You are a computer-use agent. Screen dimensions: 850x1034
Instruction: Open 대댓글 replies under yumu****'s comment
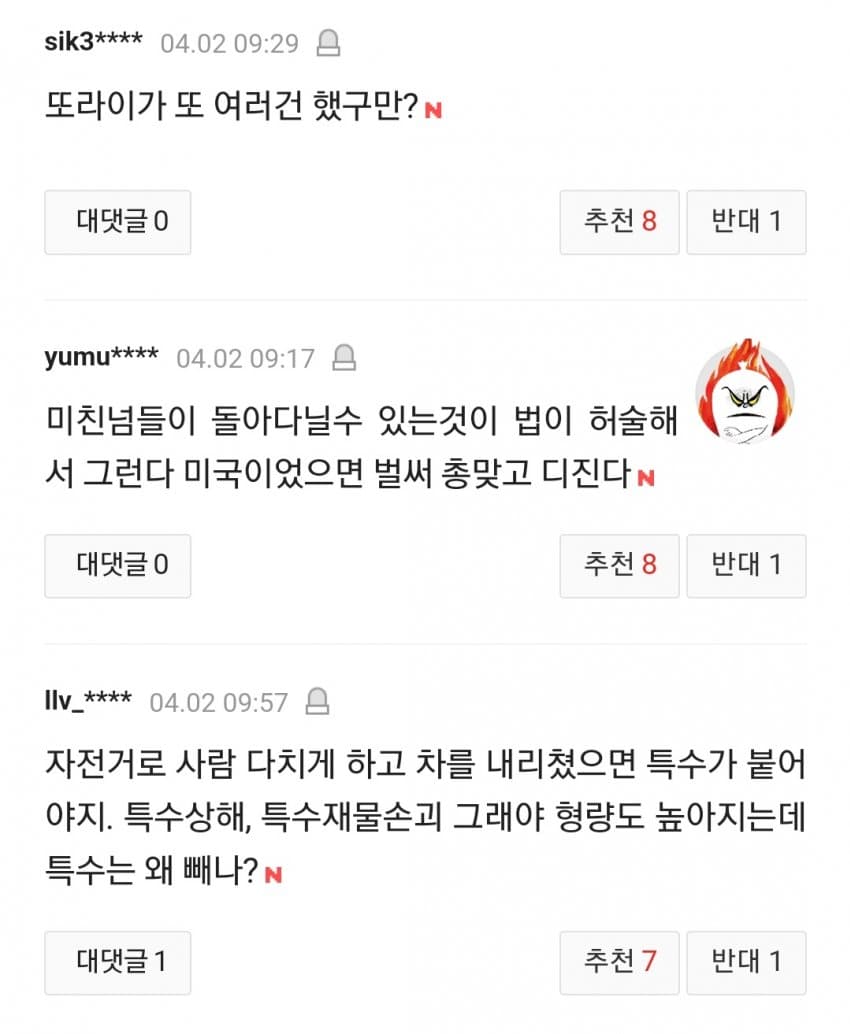118,566
